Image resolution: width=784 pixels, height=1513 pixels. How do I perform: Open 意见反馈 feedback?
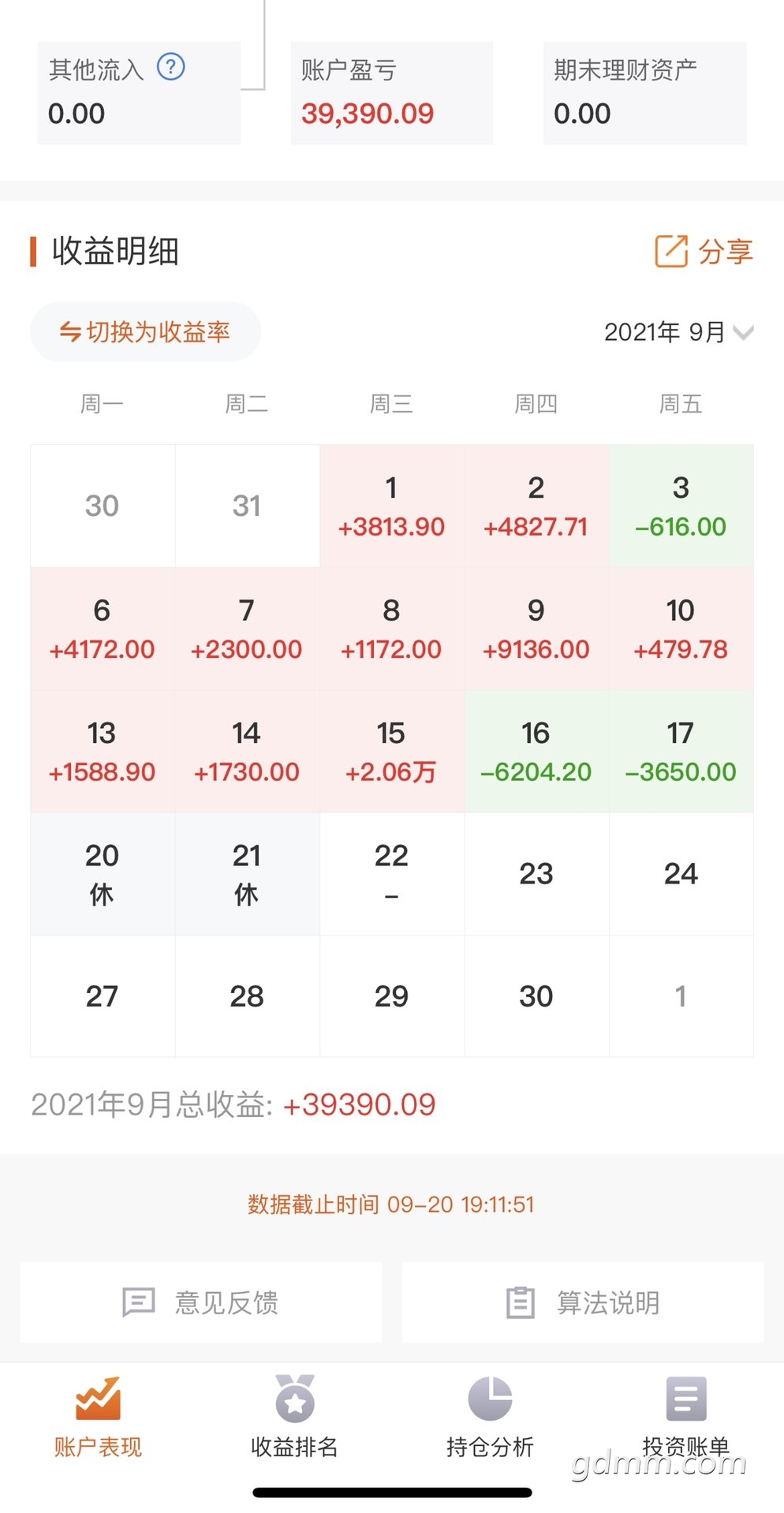pos(201,1302)
